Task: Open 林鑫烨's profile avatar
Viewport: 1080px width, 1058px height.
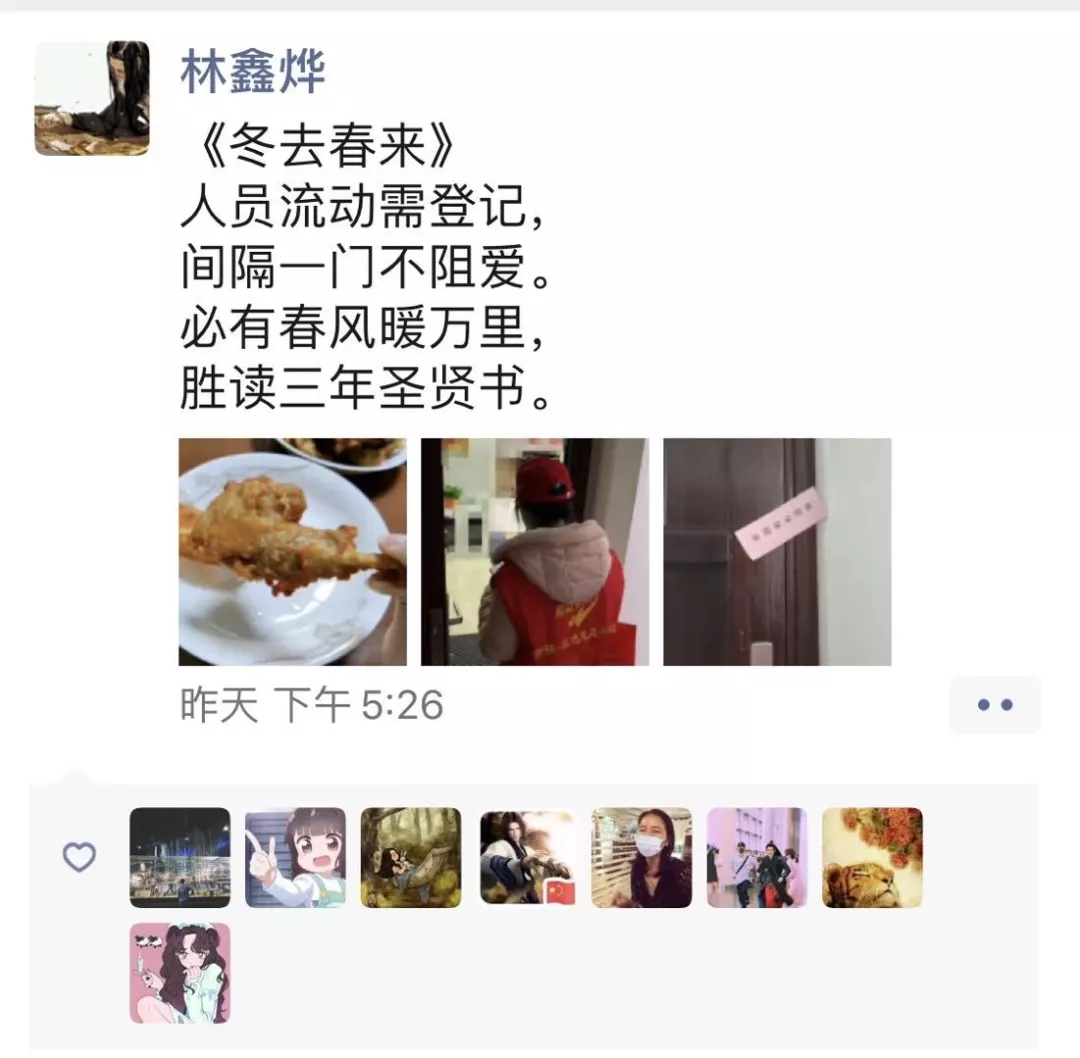Action: click(x=92, y=98)
